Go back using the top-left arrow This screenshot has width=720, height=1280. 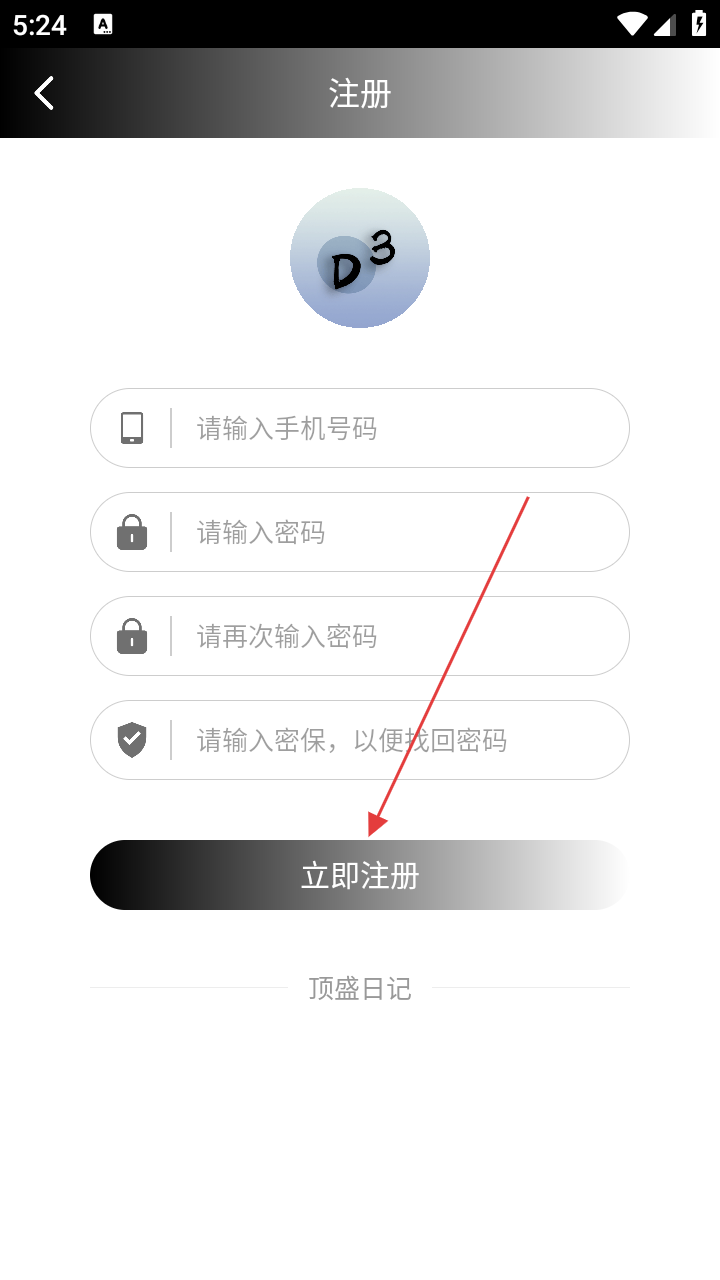[44, 93]
